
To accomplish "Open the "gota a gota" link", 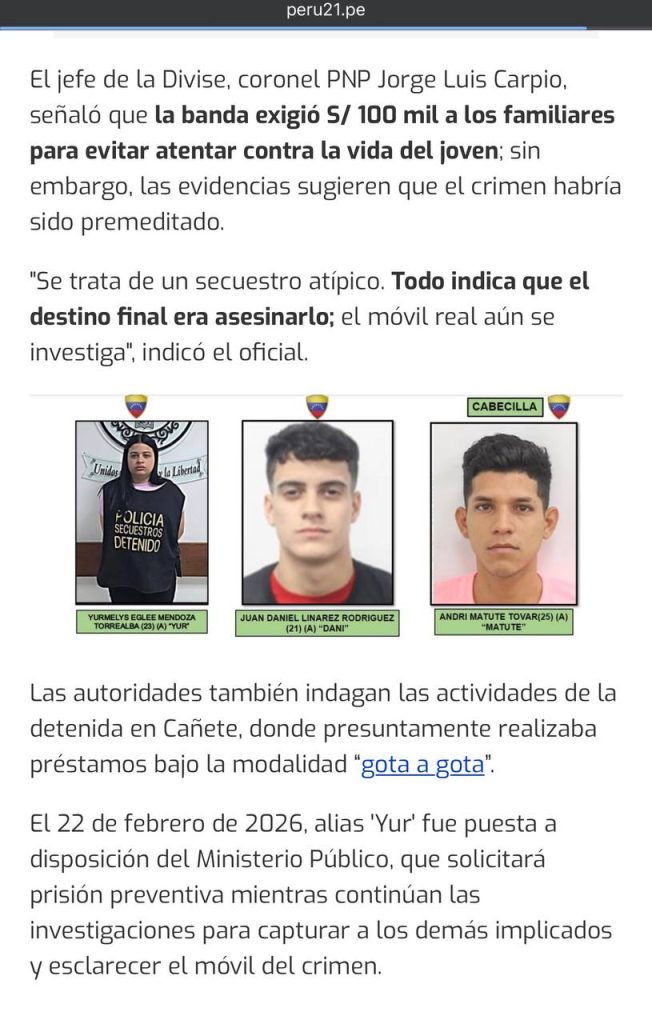I will pyautogui.click(x=422, y=765).
